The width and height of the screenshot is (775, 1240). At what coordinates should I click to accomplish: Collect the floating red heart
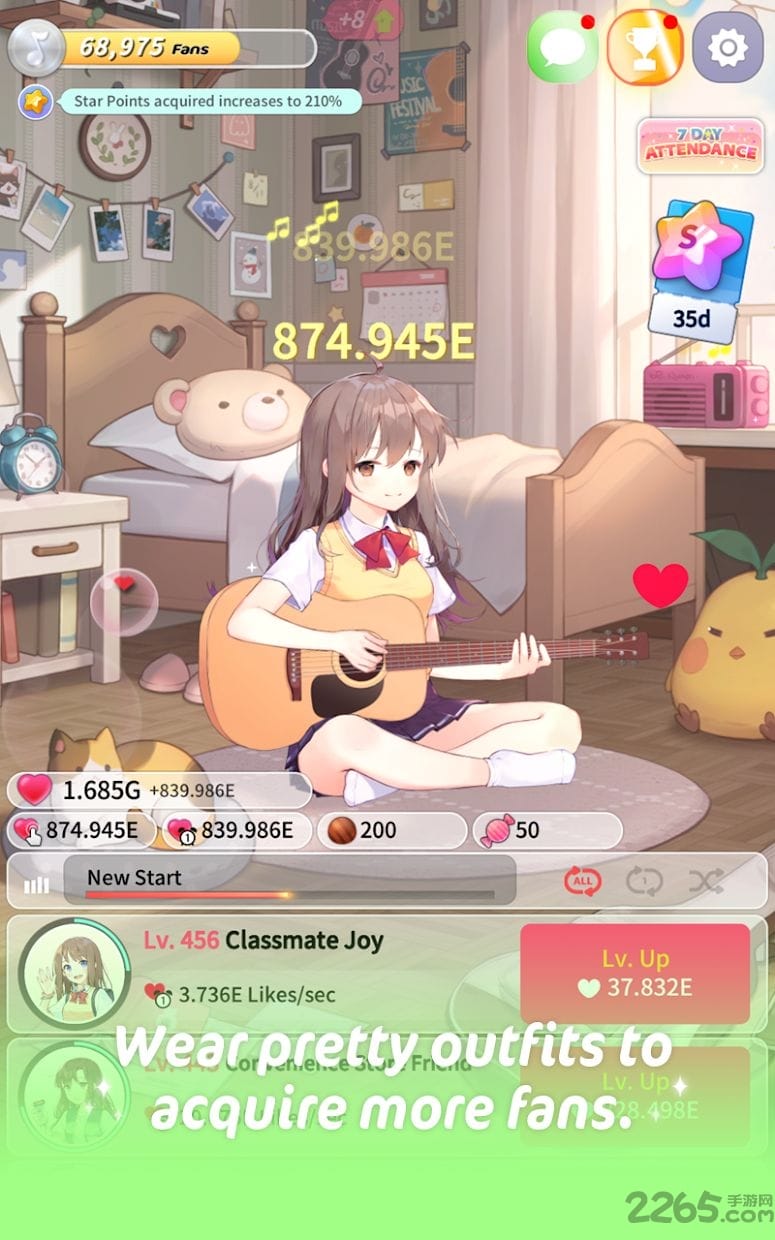pos(661,585)
